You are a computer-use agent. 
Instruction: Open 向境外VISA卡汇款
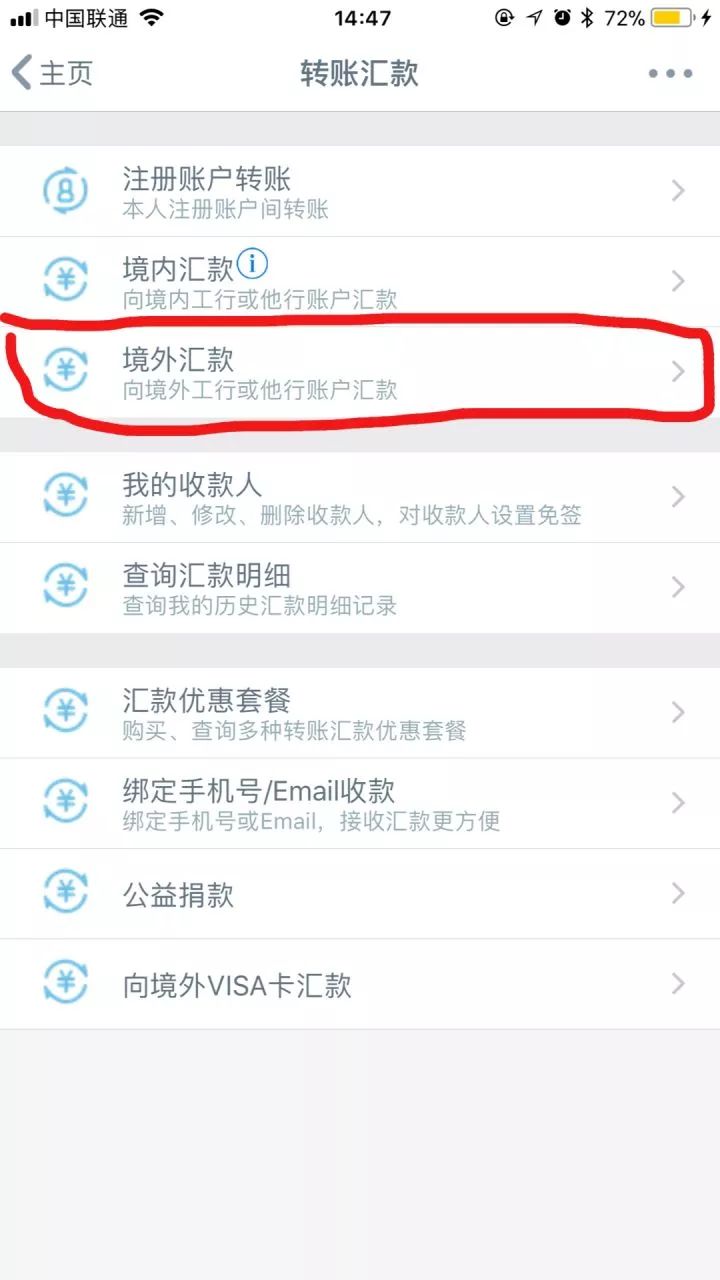360,984
